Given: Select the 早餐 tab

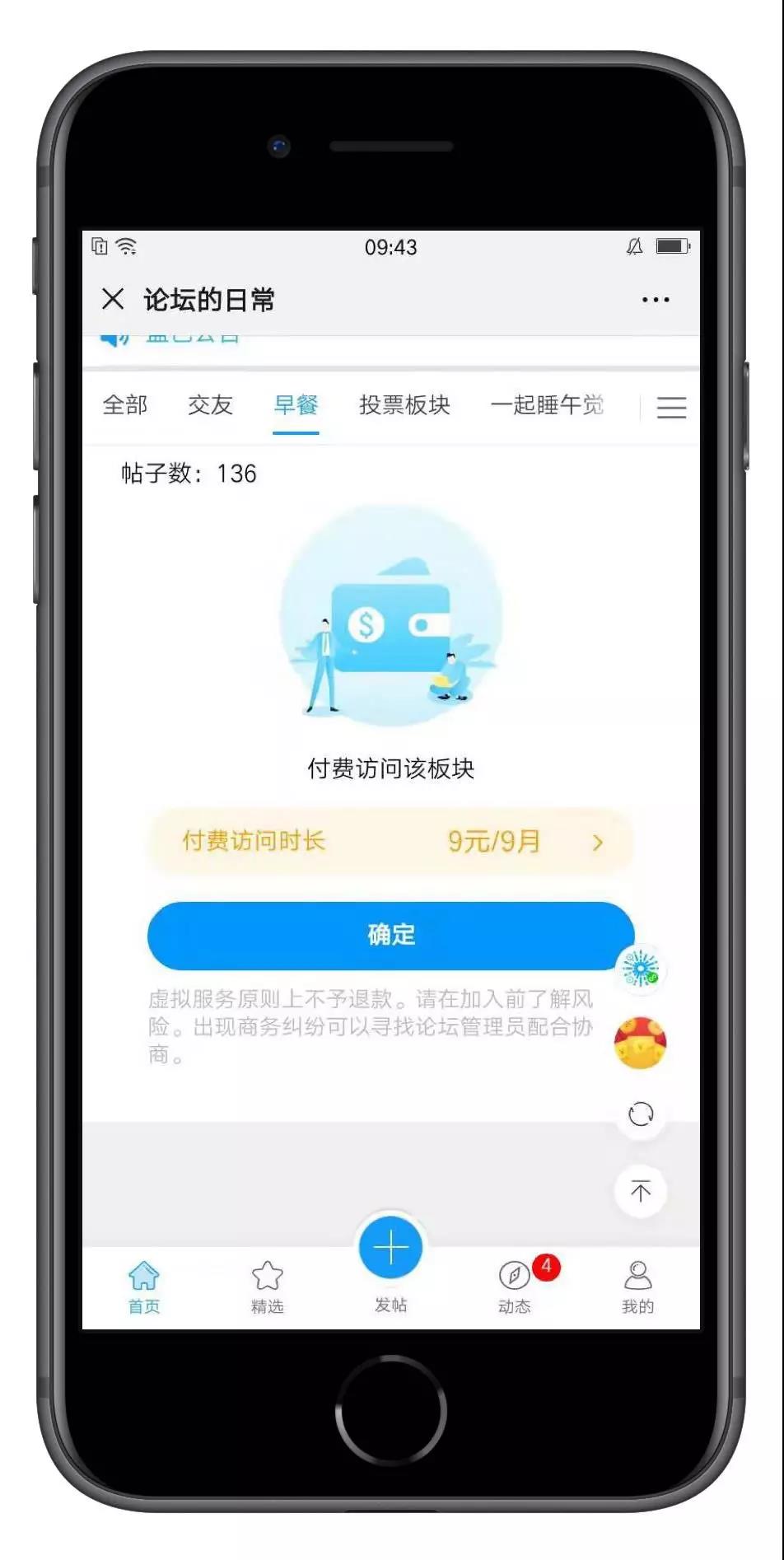Looking at the screenshot, I should pos(296,405).
